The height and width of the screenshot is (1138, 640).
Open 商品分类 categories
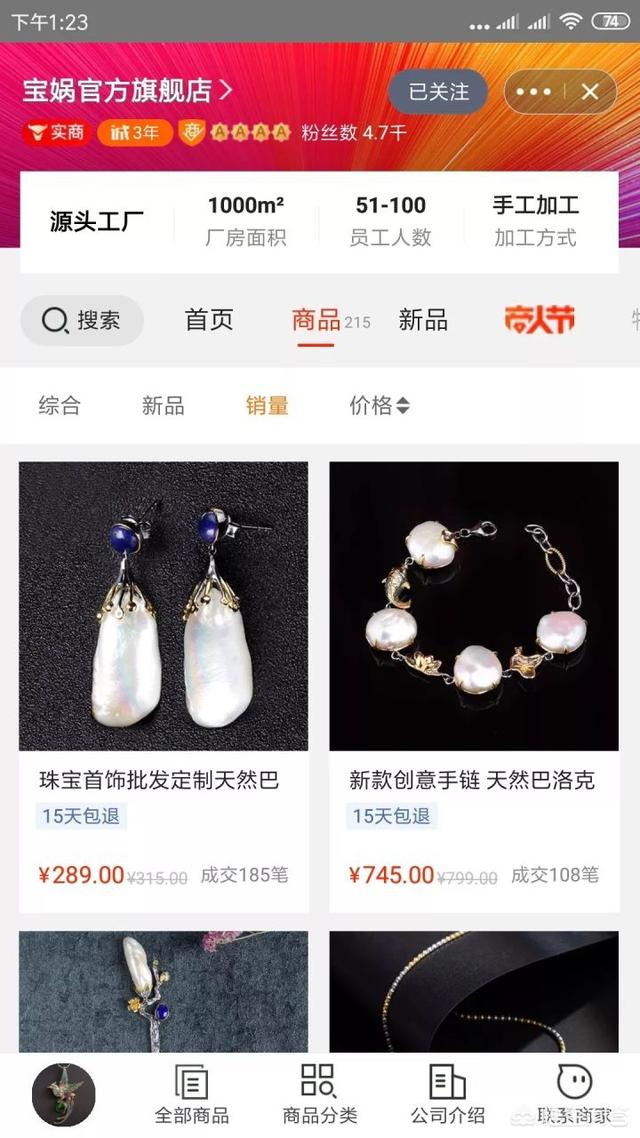click(319, 1094)
